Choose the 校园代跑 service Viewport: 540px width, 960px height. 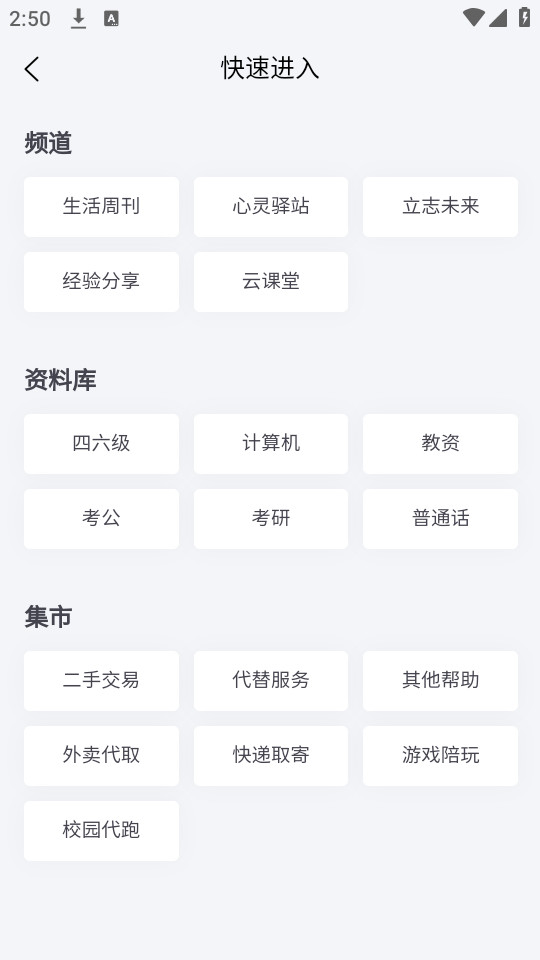tap(102, 831)
